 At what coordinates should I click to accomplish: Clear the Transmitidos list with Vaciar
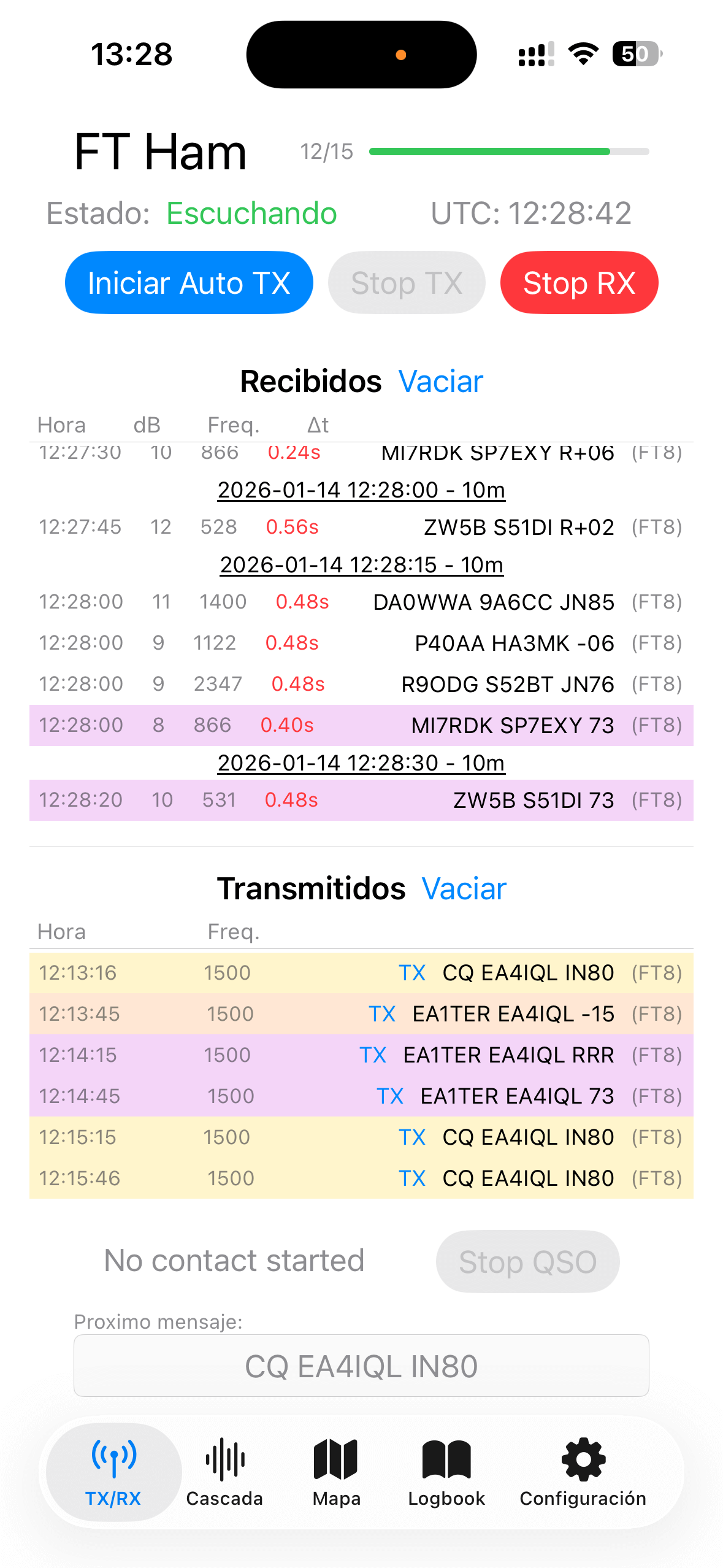pos(464,889)
